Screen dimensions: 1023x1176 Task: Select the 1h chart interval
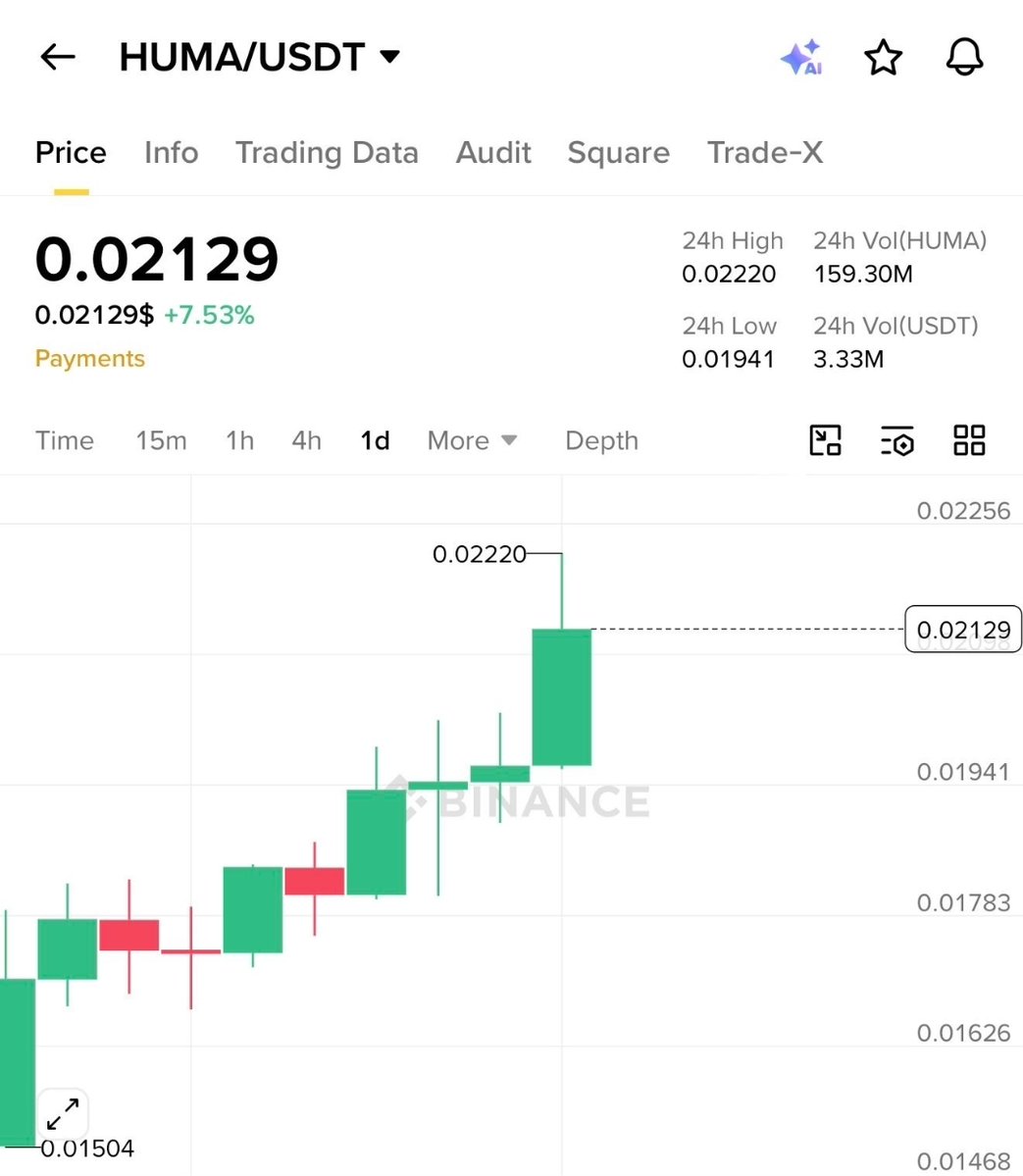239,441
